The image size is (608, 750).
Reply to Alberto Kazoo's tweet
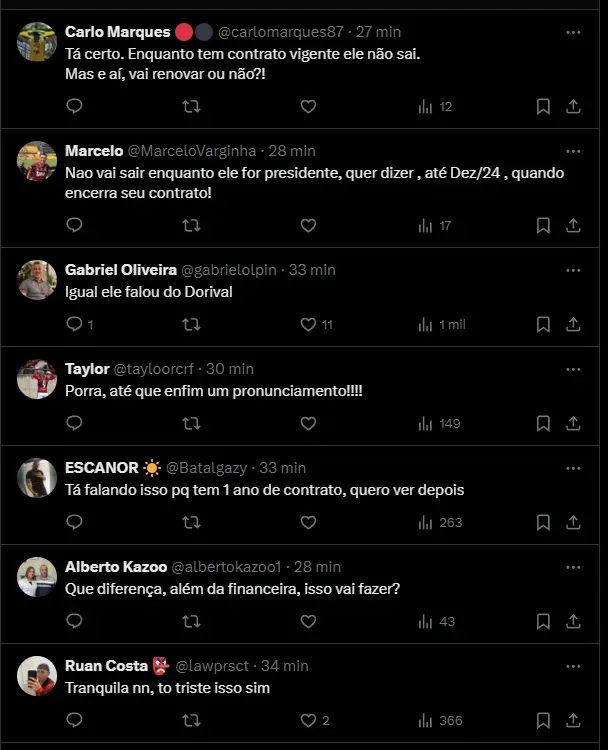(x=74, y=621)
